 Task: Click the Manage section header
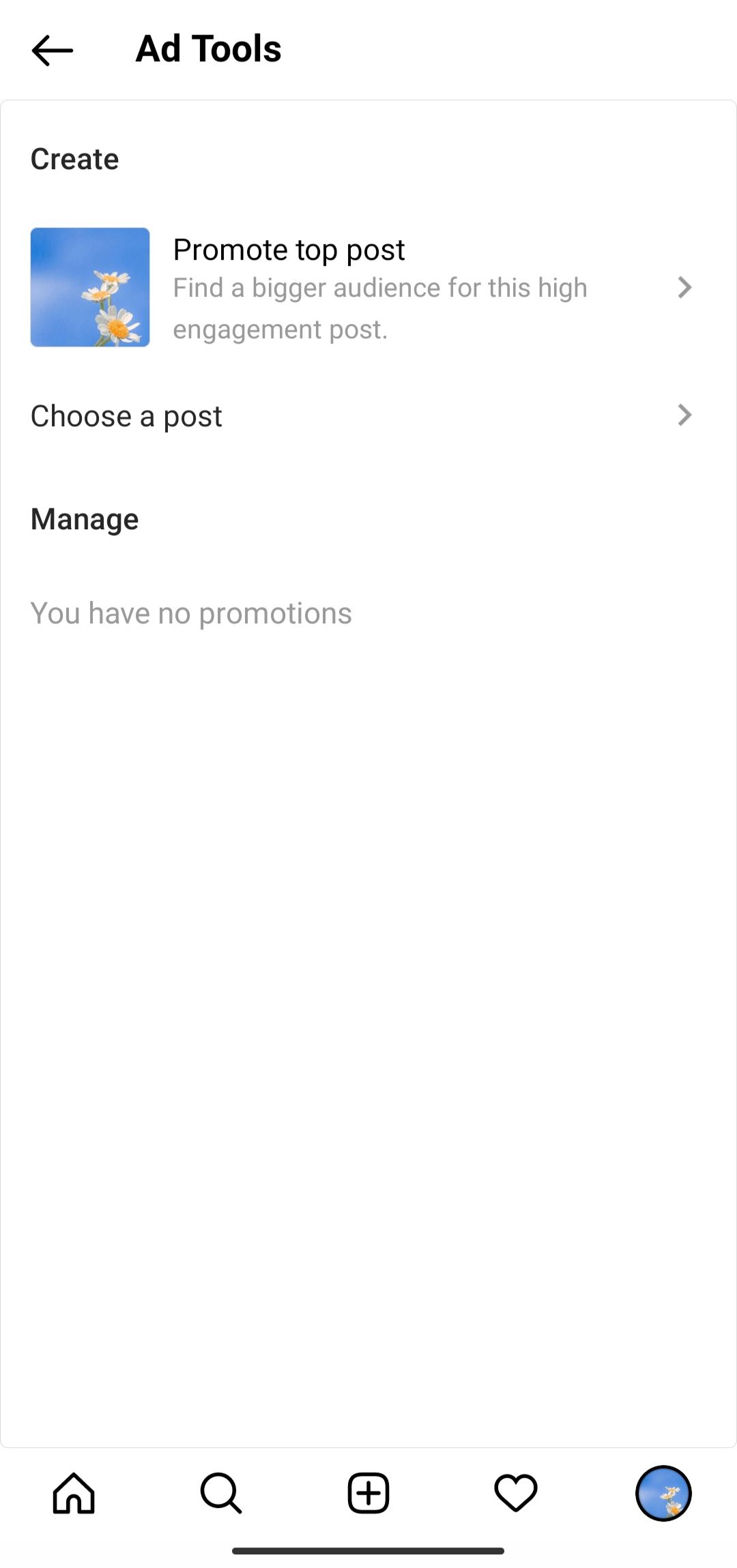84,518
